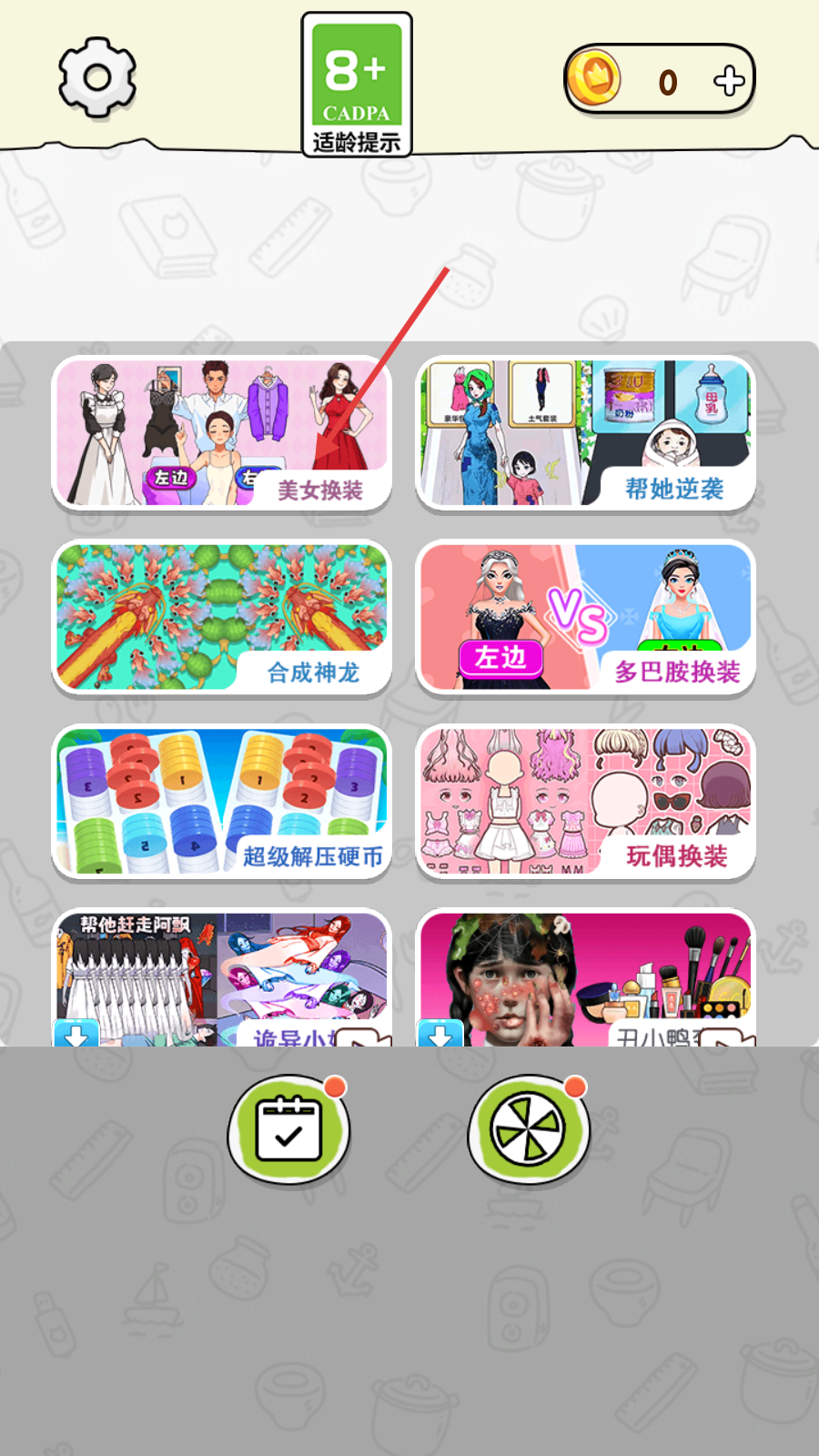Open the lucky spin wheel

point(528,1129)
